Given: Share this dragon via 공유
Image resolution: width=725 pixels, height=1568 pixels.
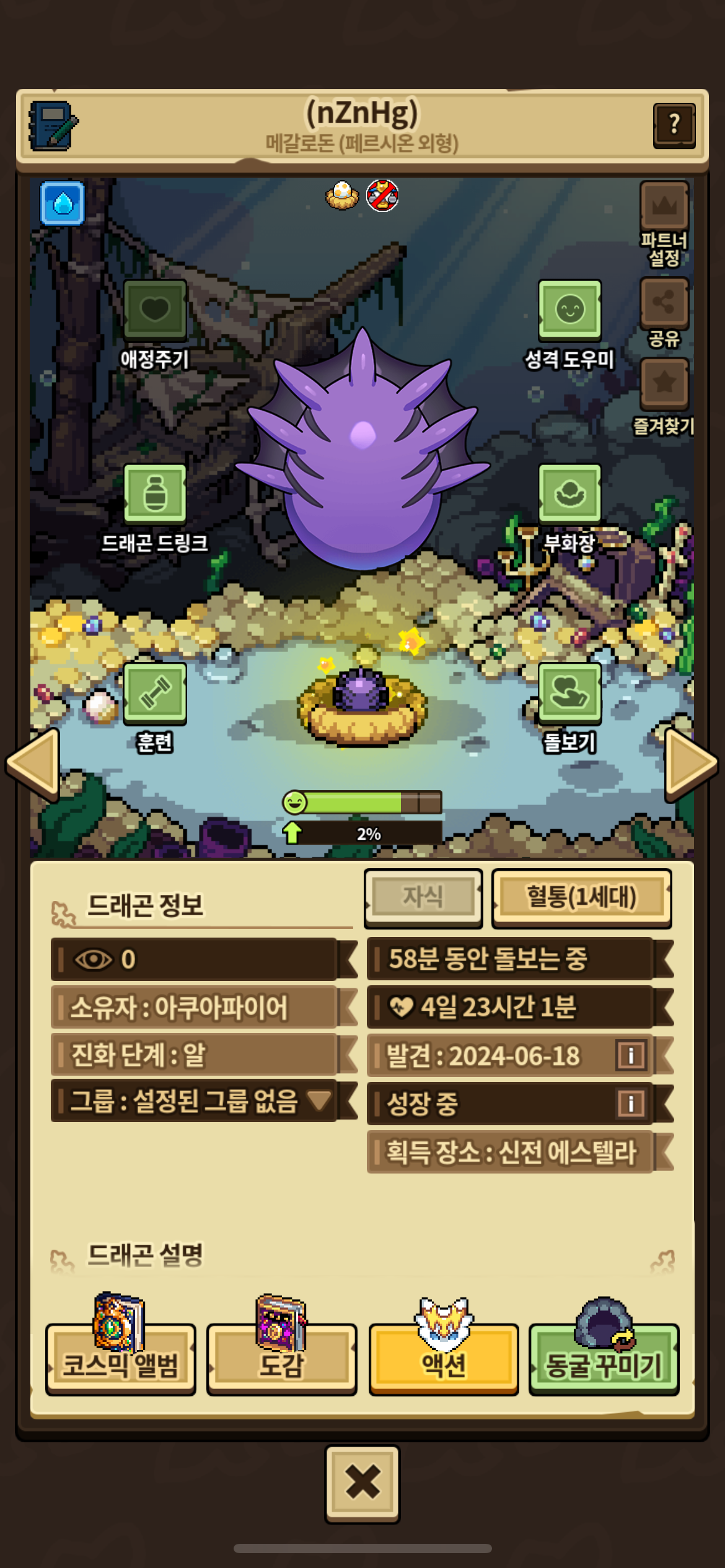Looking at the screenshot, I should (664, 303).
